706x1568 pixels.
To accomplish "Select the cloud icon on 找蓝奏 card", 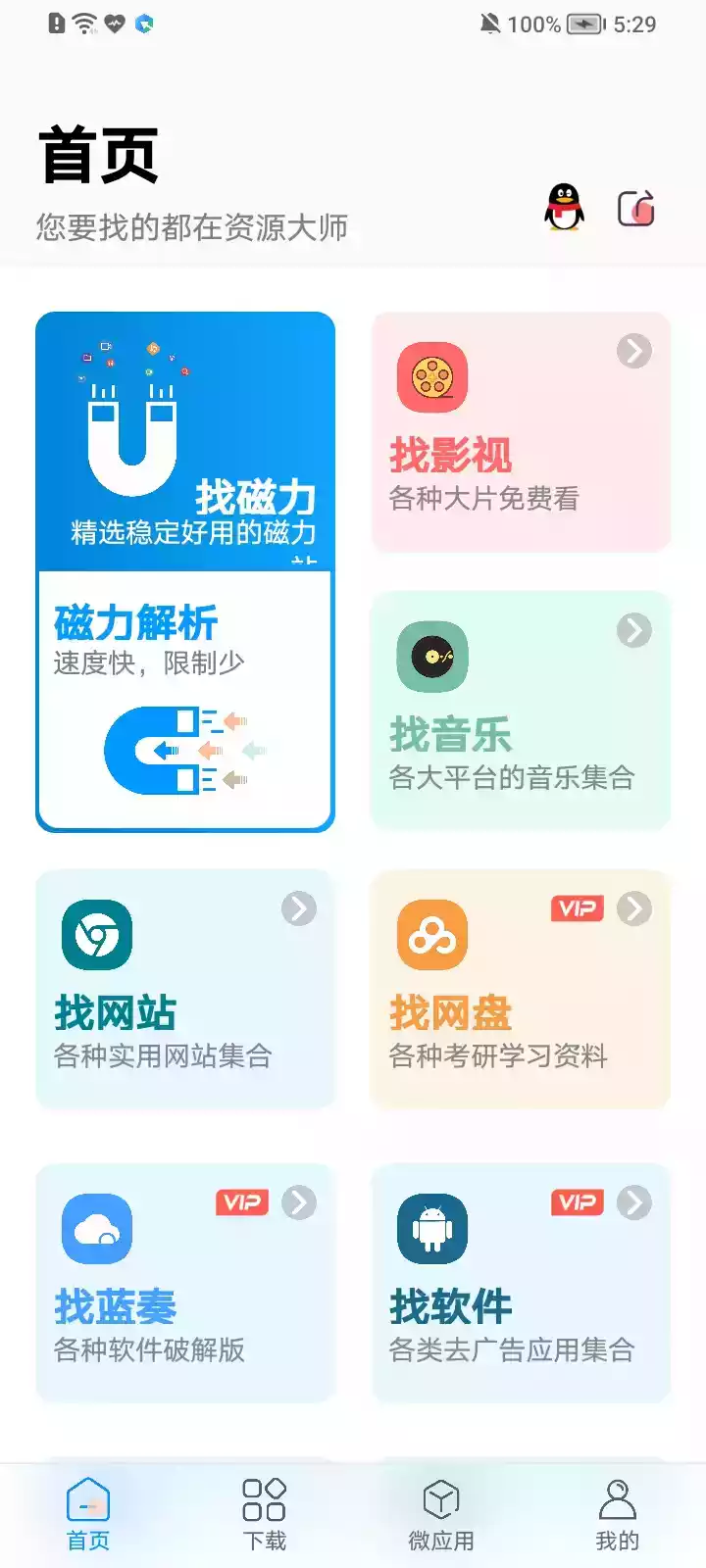I will click(95, 1228).
